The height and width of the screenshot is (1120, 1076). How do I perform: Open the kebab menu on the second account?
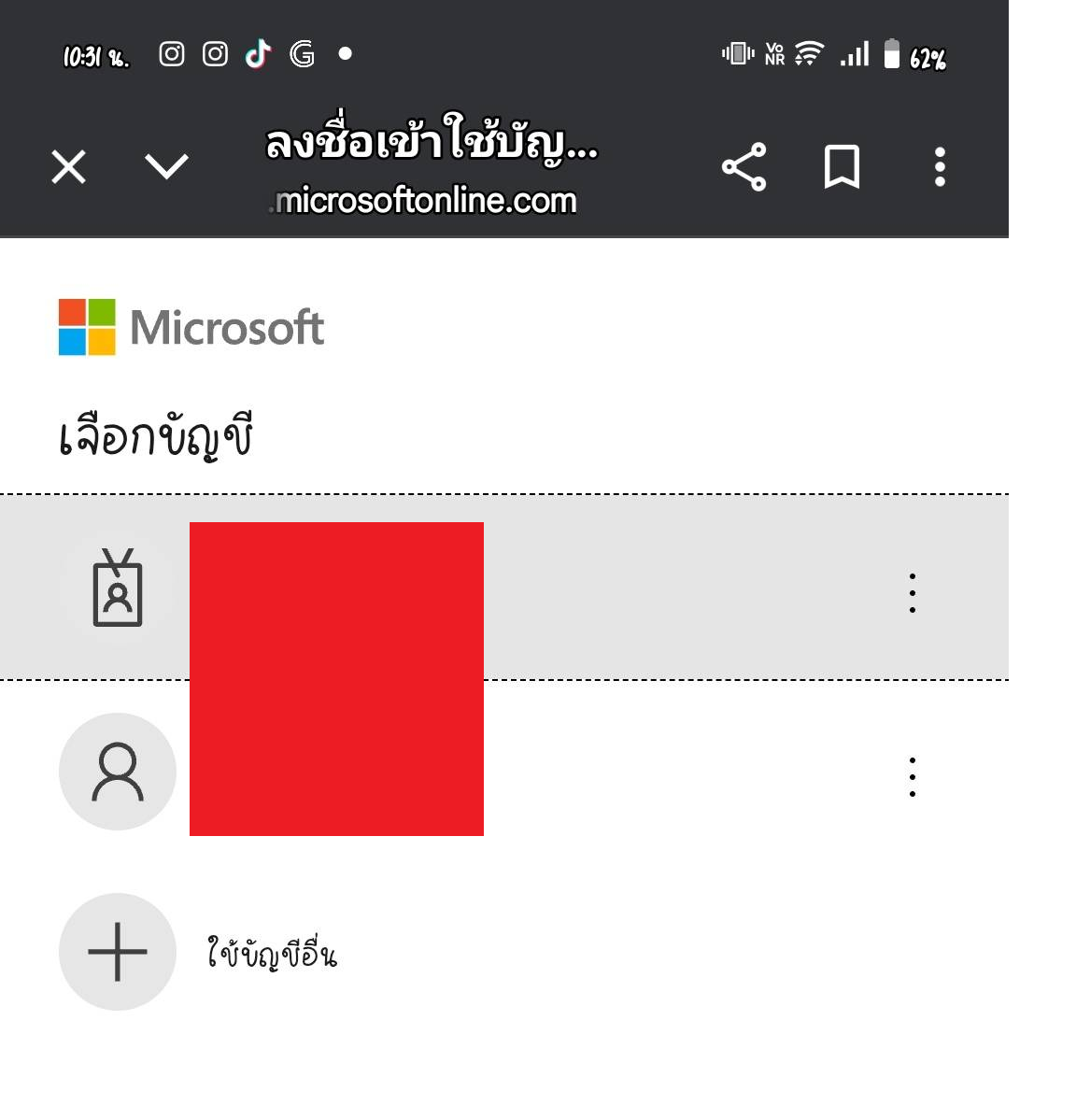coord(911,776)
